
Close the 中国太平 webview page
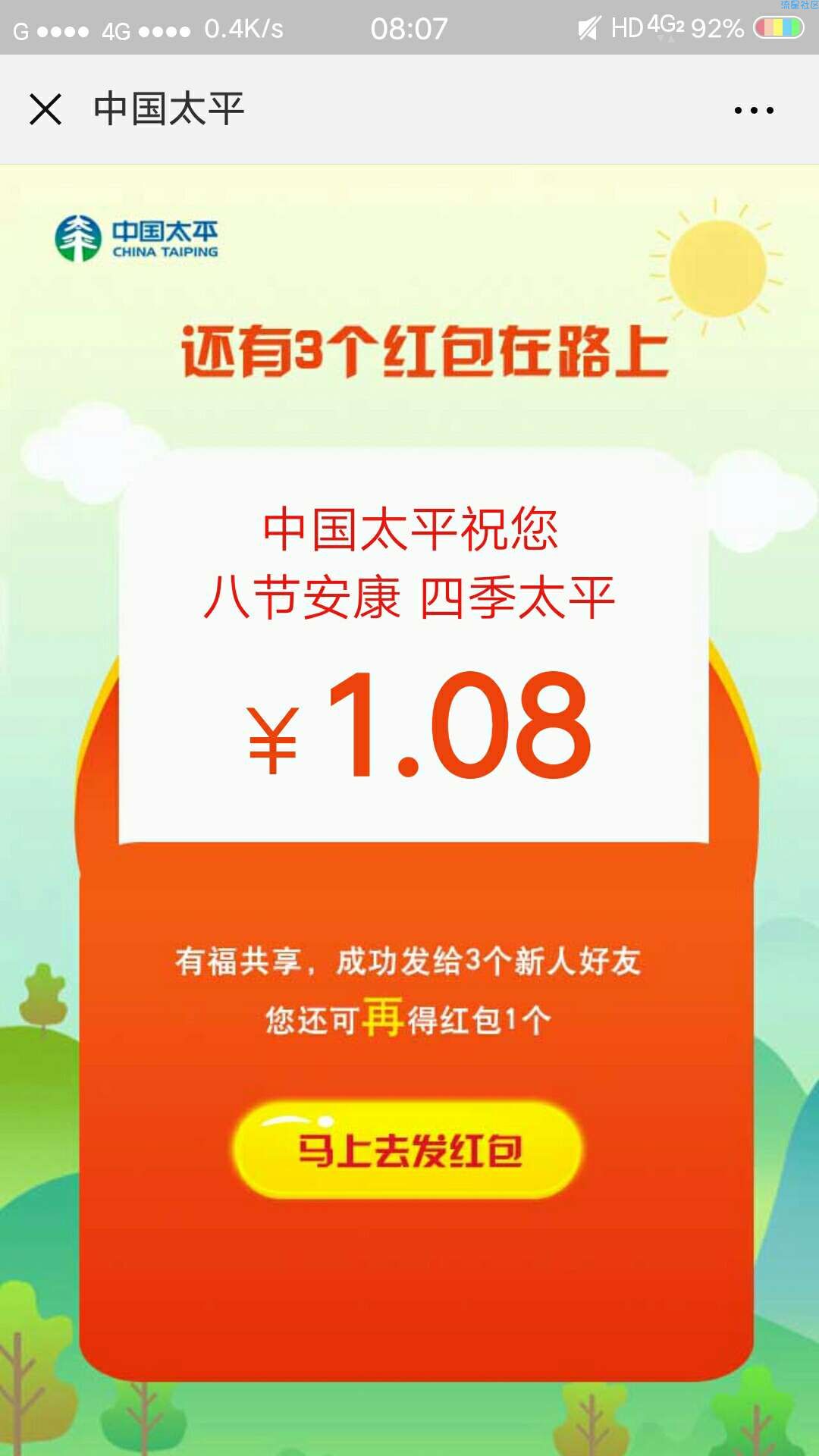(45, 109)
